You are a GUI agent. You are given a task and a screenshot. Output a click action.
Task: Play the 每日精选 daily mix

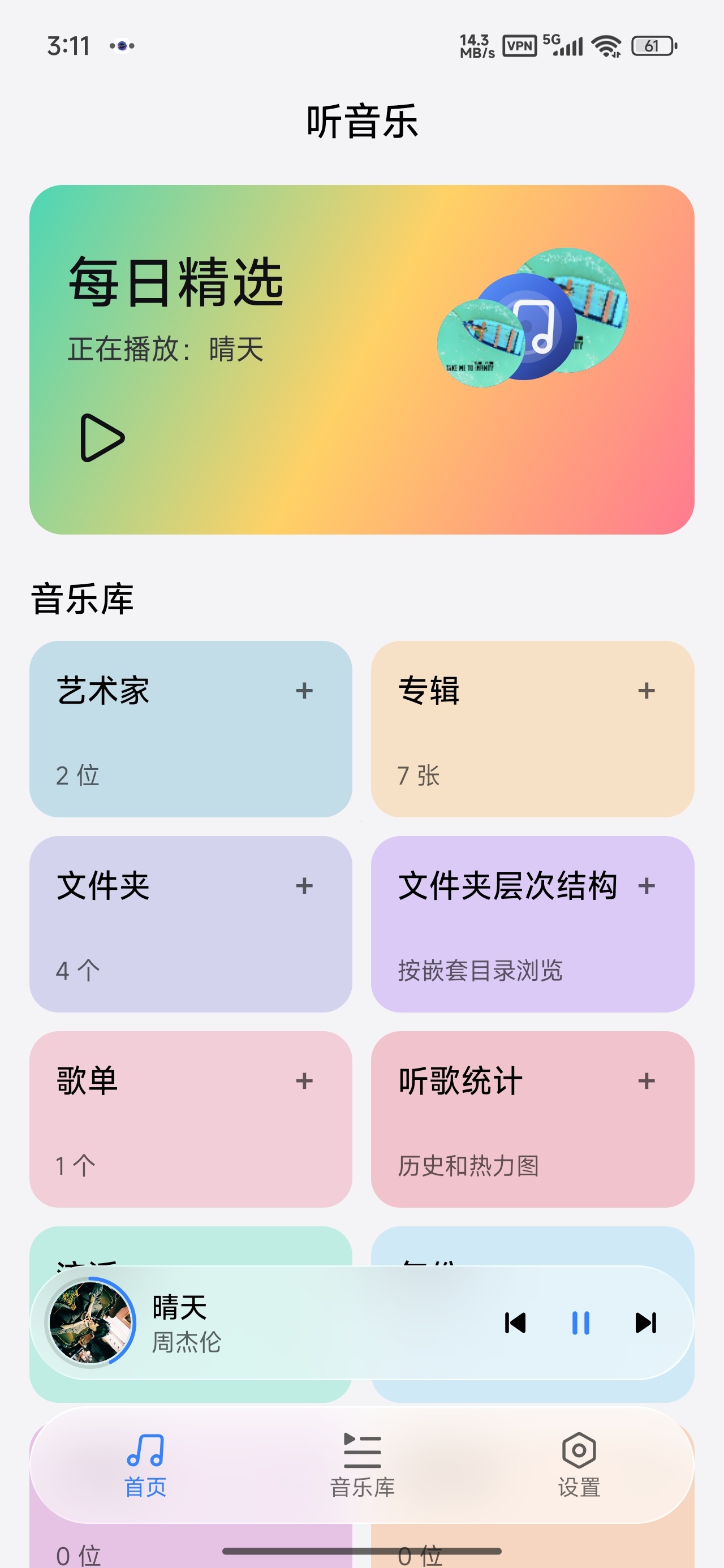(102, 438)
